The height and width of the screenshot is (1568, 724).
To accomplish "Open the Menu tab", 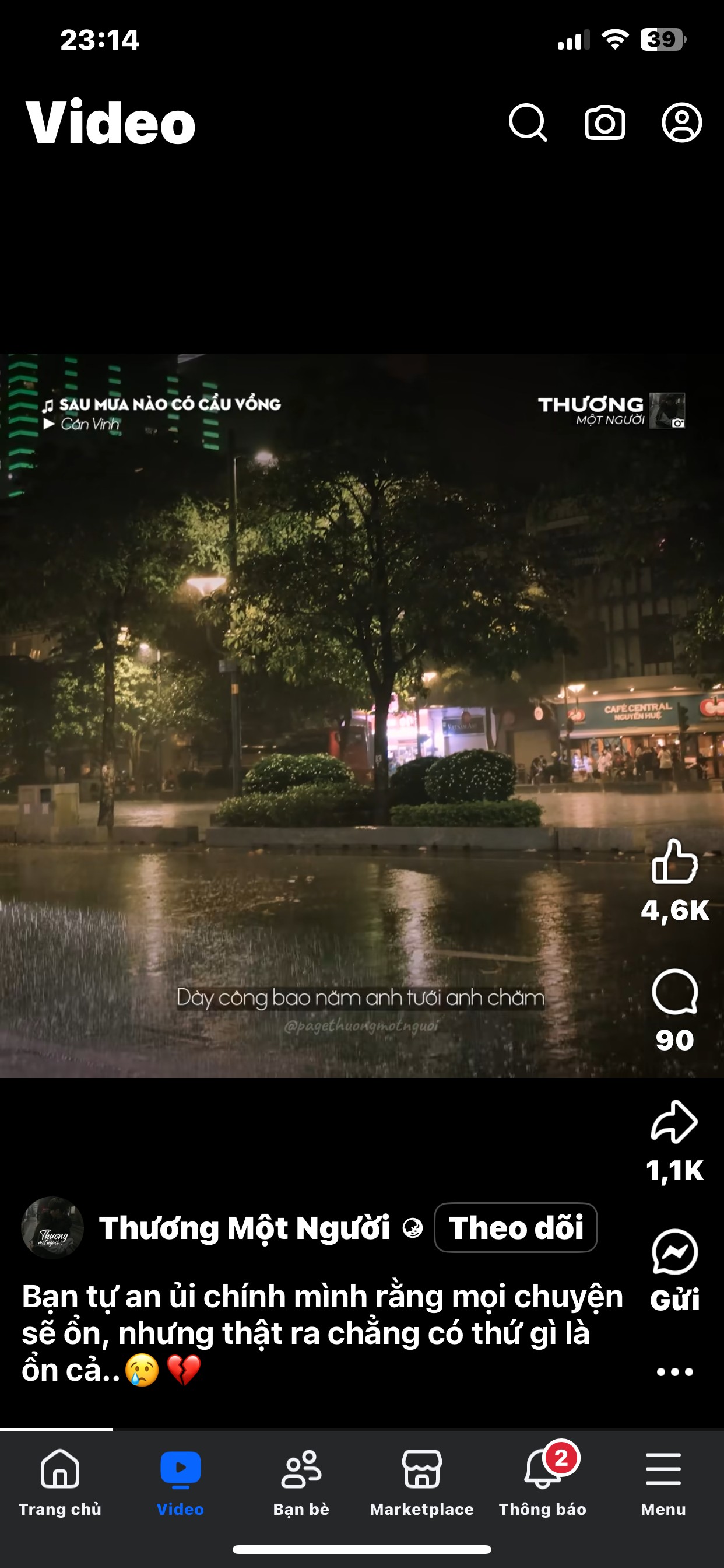I will pyautogui.click(x=663, y=1483).
